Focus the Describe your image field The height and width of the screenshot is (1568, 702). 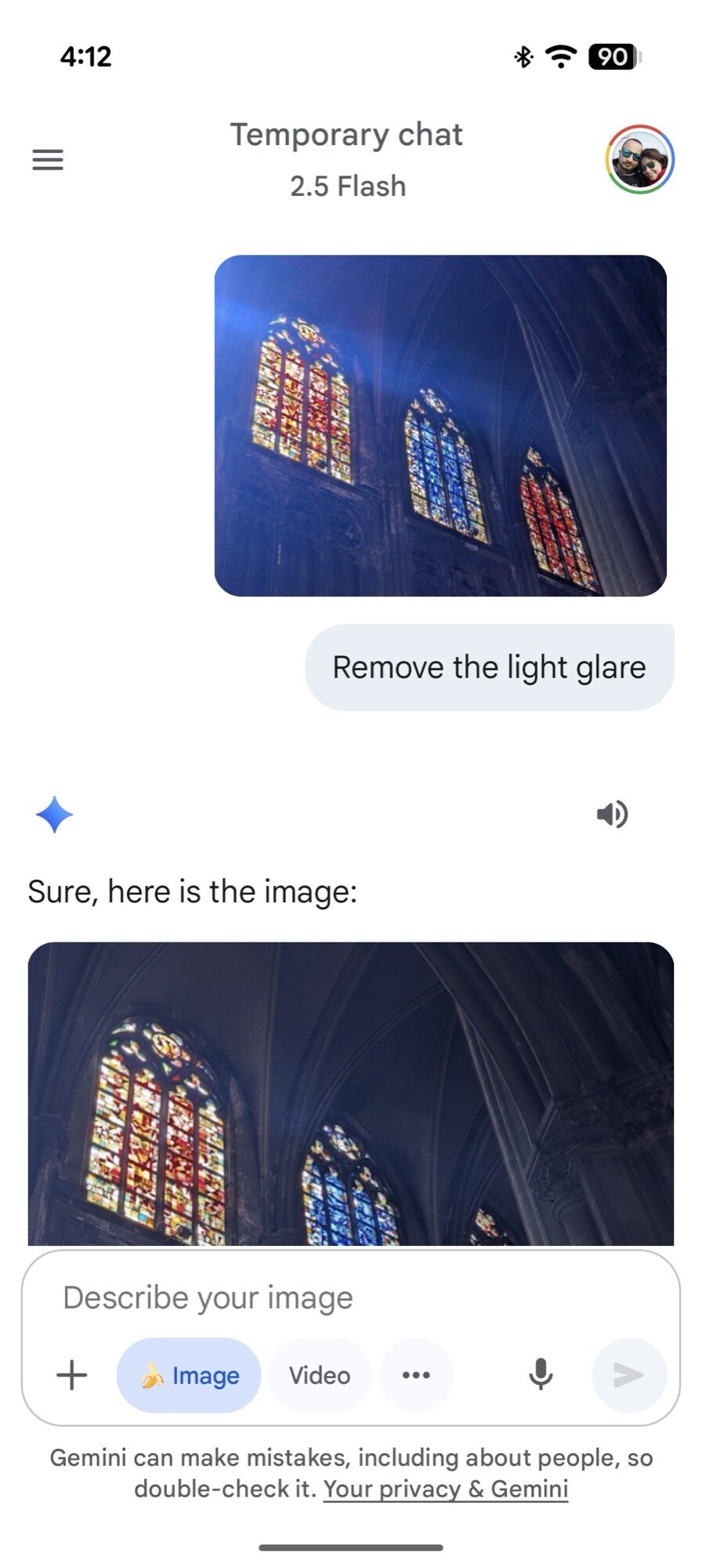351,1298
